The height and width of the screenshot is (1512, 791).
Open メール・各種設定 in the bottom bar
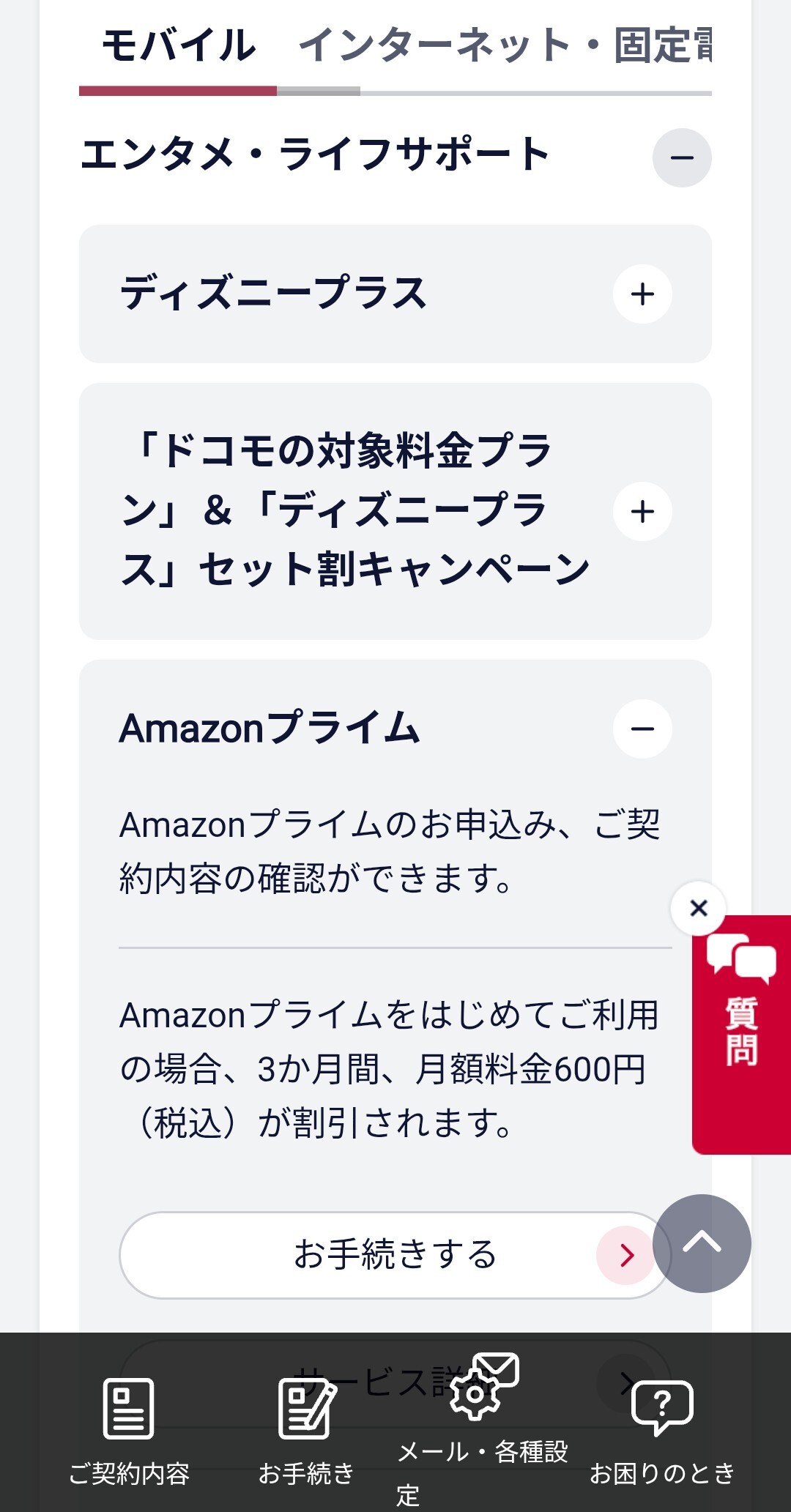coord(483,1428)
